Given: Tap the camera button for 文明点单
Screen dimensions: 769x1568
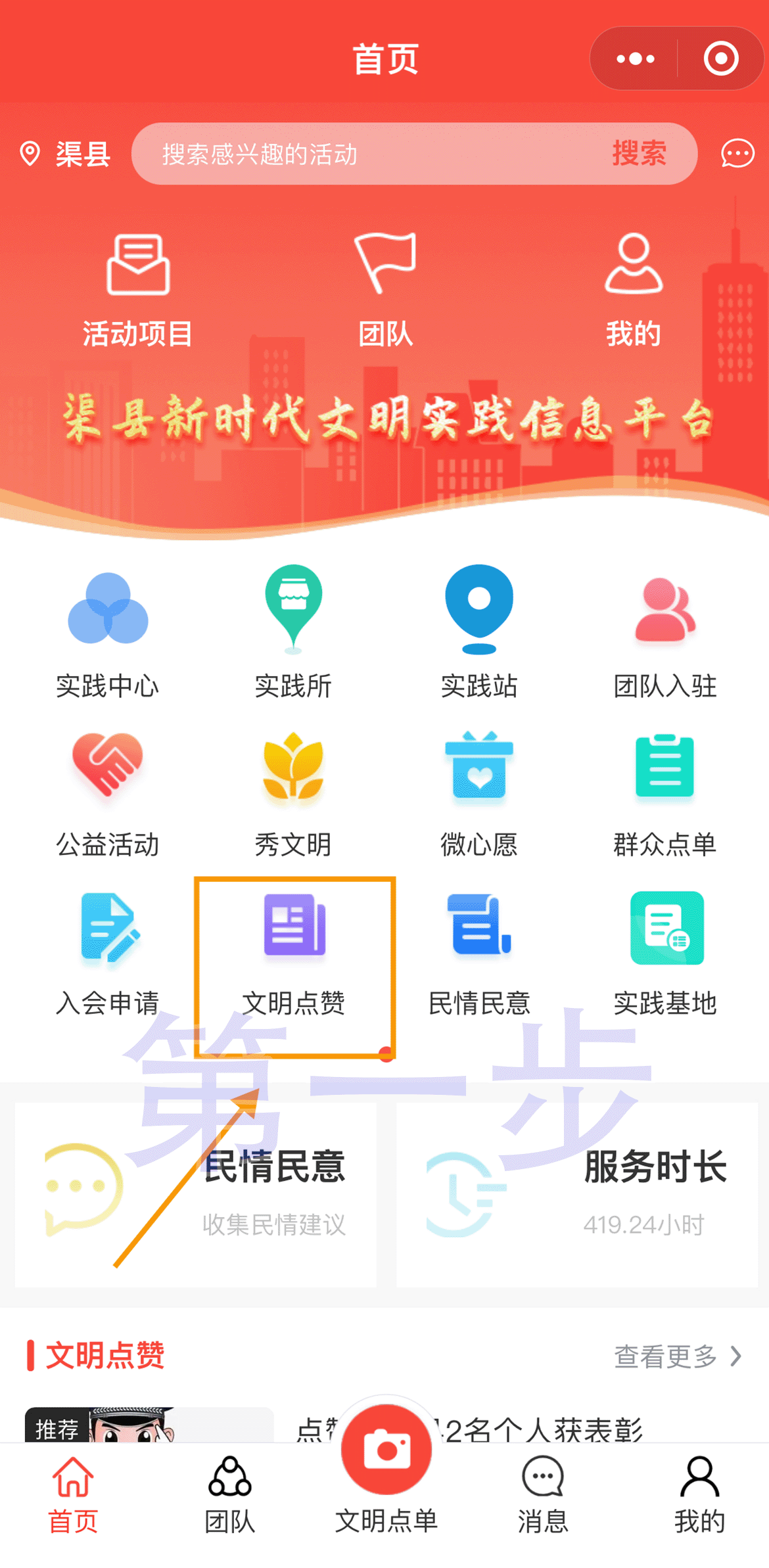Looking at the screenshot, I should click(x=386, y=1450).
